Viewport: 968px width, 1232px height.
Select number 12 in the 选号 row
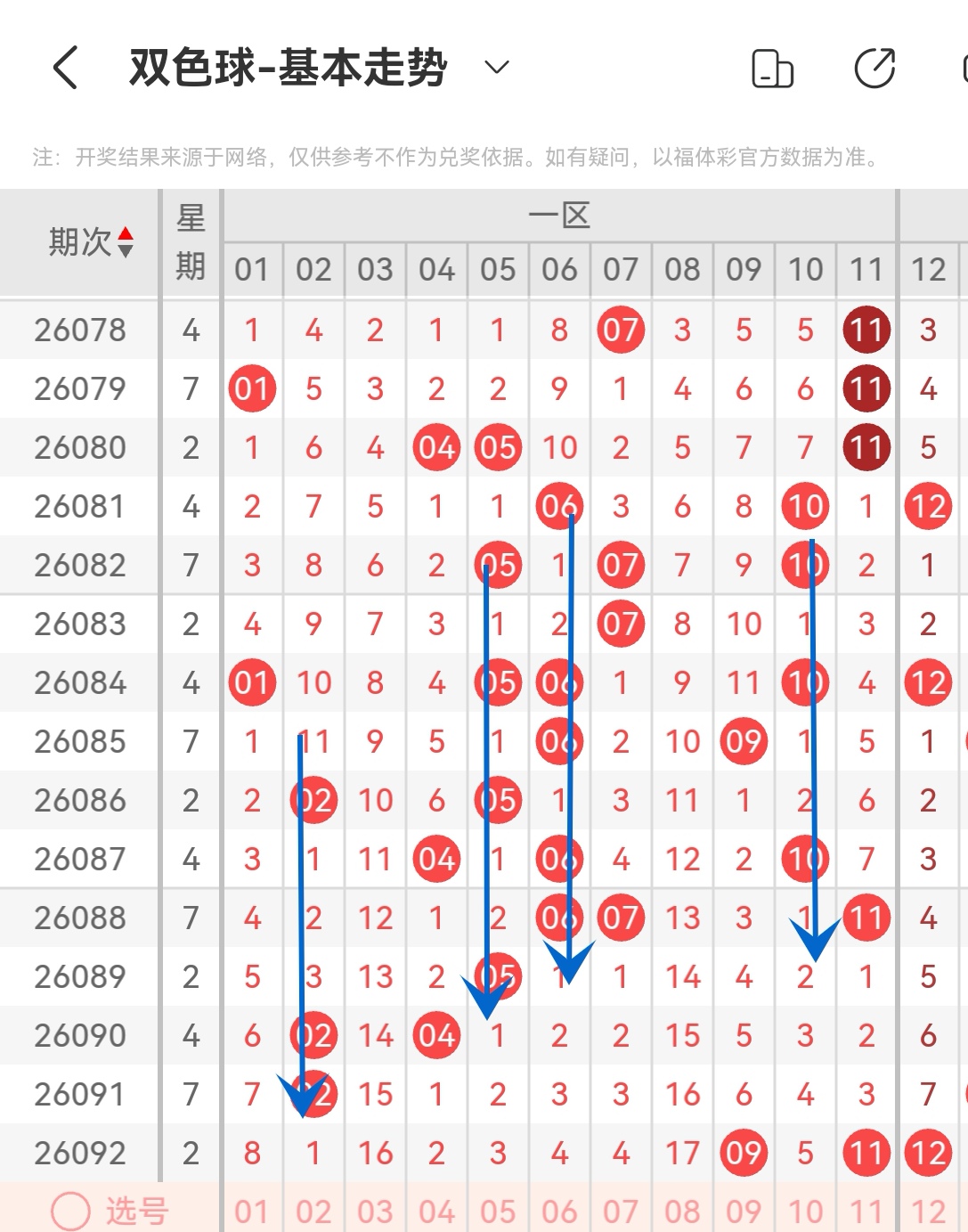(x=928, y=1211)
